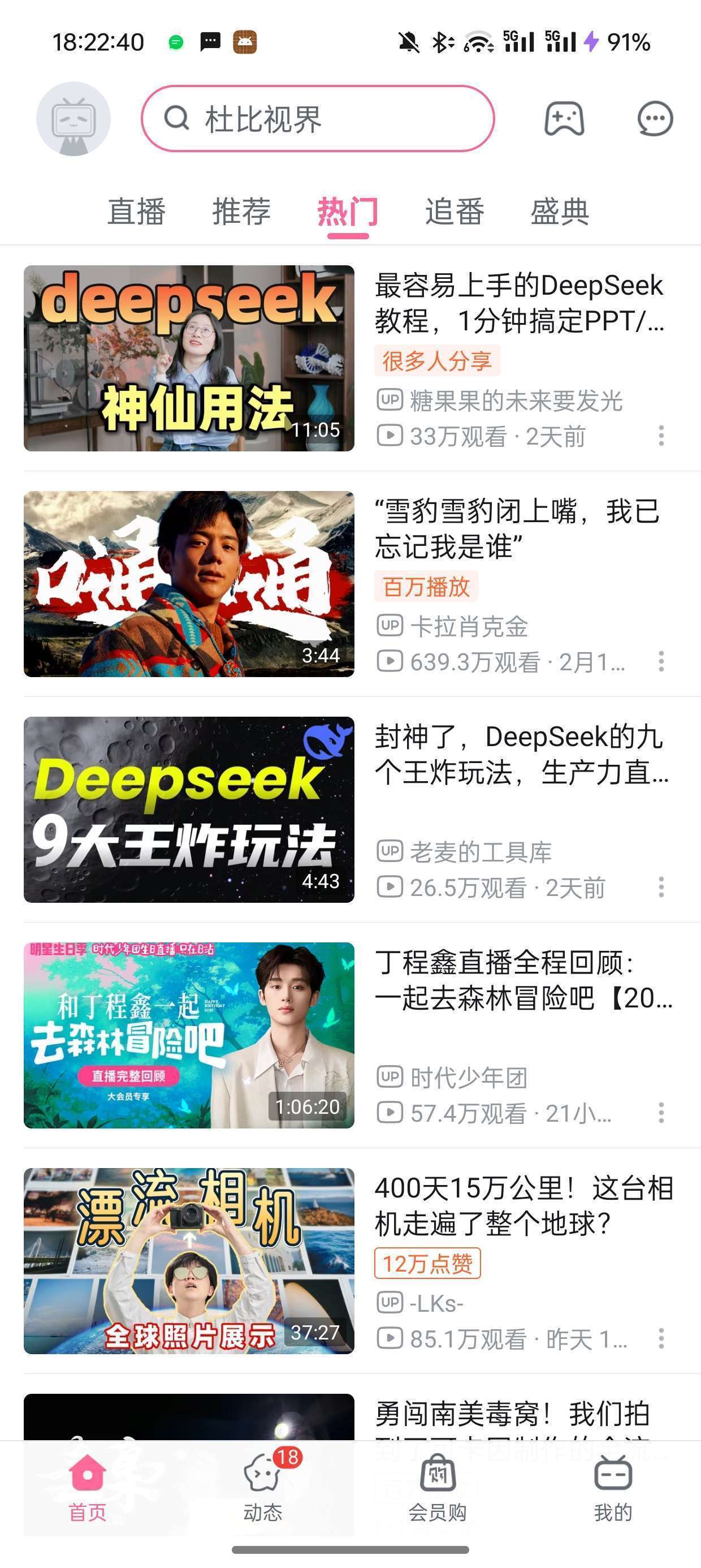Watch the DeepSeek 9大王炸玩法 video

tap(189, 809)
